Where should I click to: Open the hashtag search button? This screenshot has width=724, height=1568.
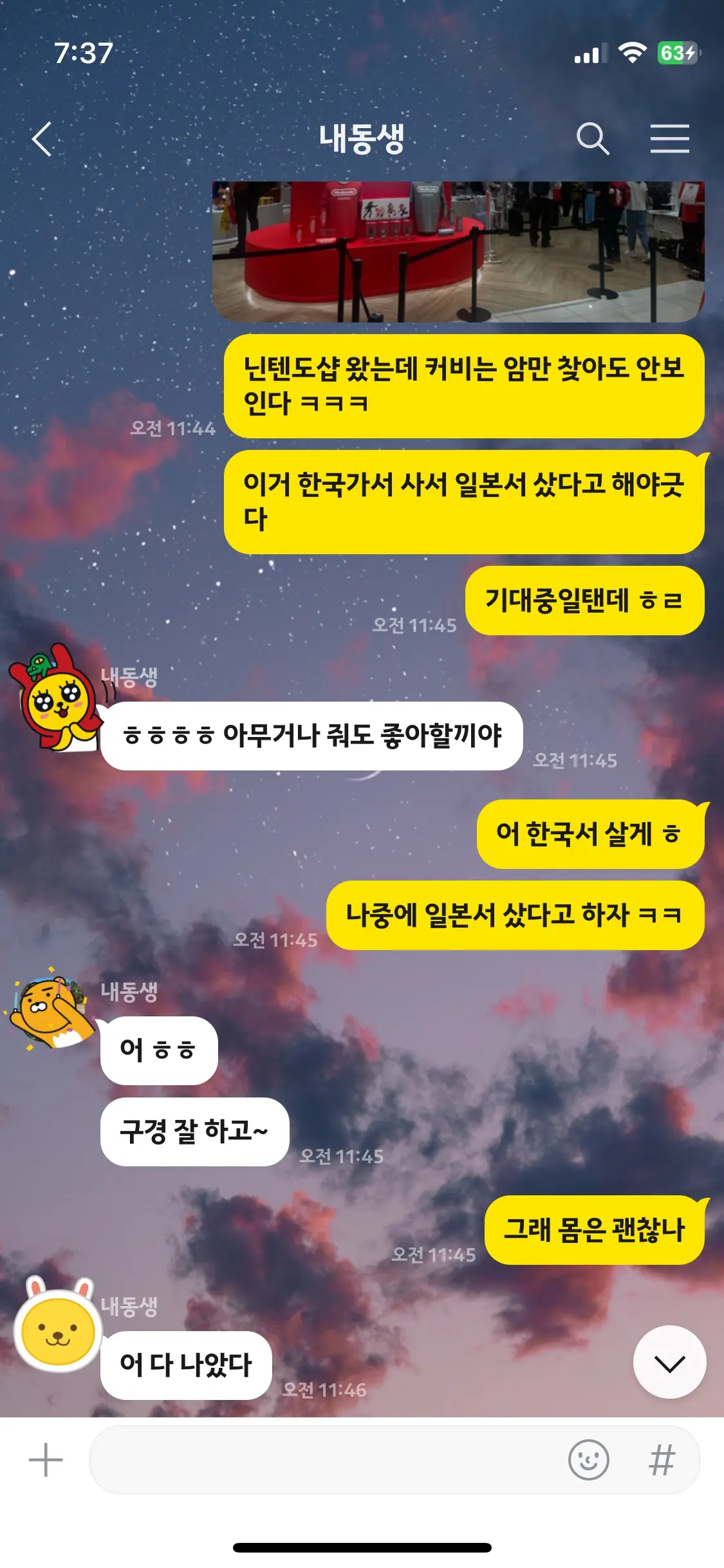click(662, 1459)
